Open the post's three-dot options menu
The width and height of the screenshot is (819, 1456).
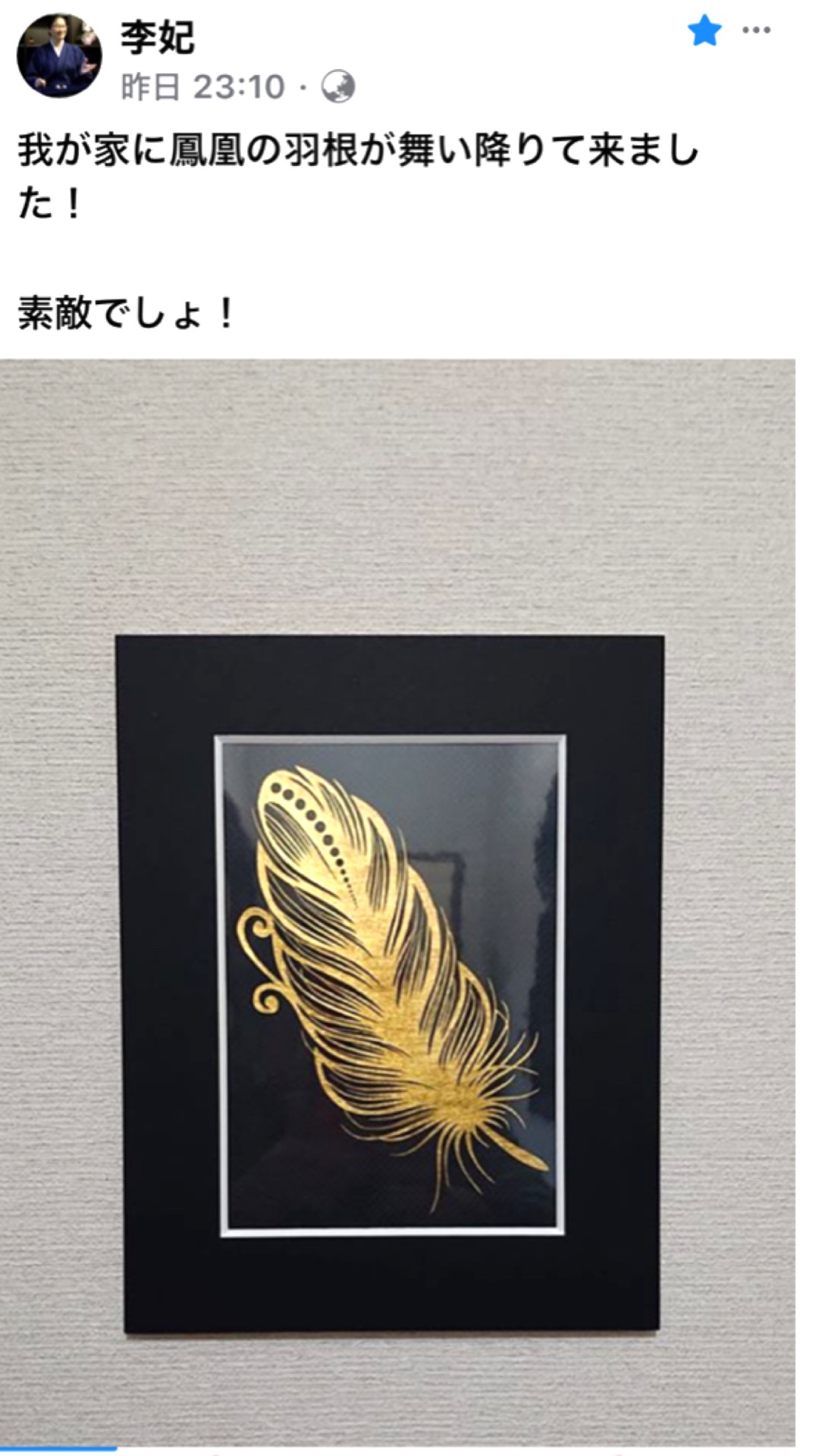point(756,31)
